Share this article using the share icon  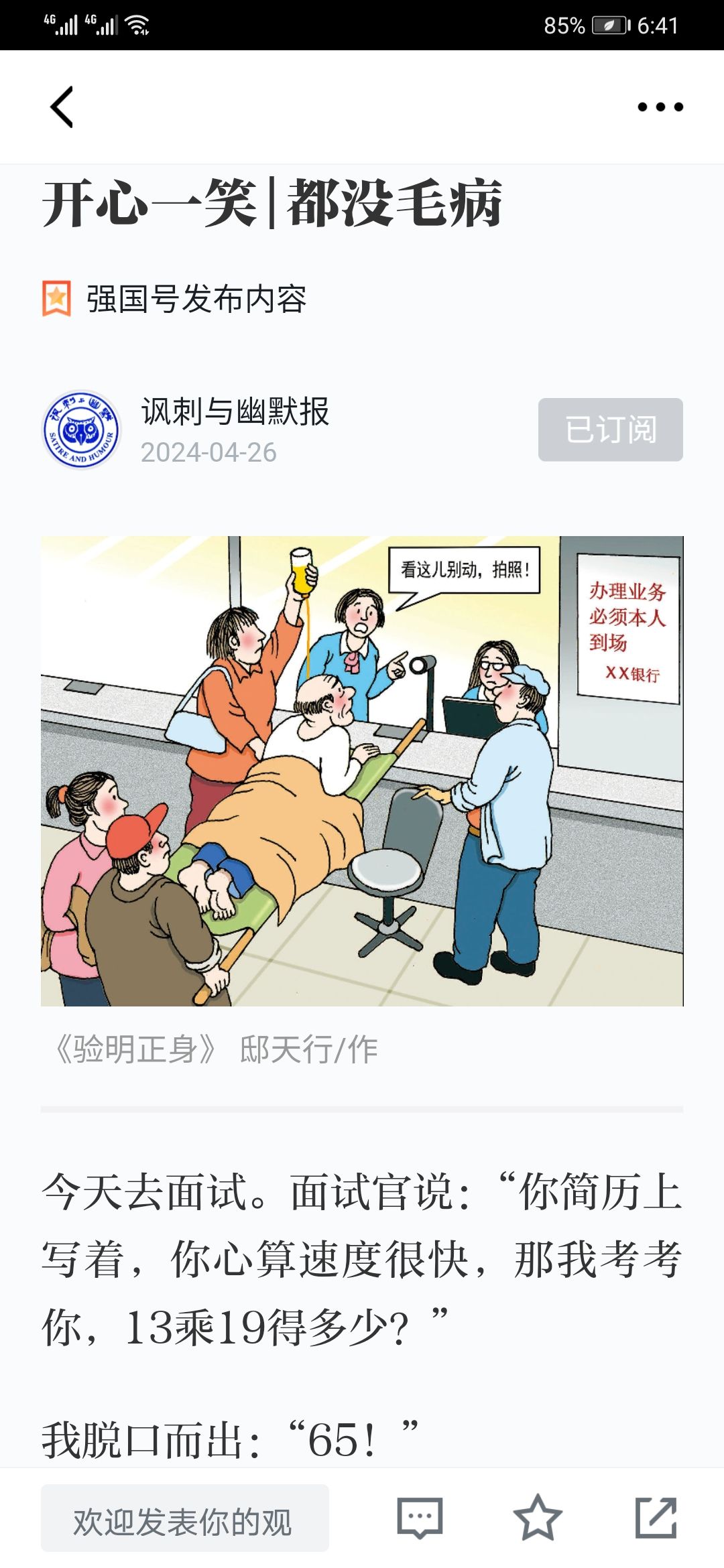pos(656,1518)
